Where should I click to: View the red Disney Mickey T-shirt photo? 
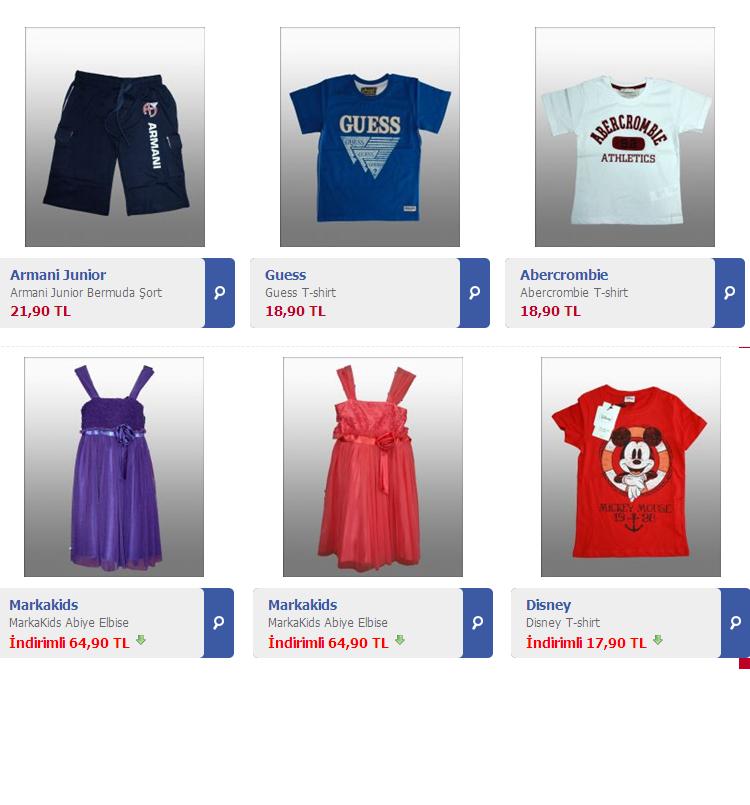coord(631,467)
